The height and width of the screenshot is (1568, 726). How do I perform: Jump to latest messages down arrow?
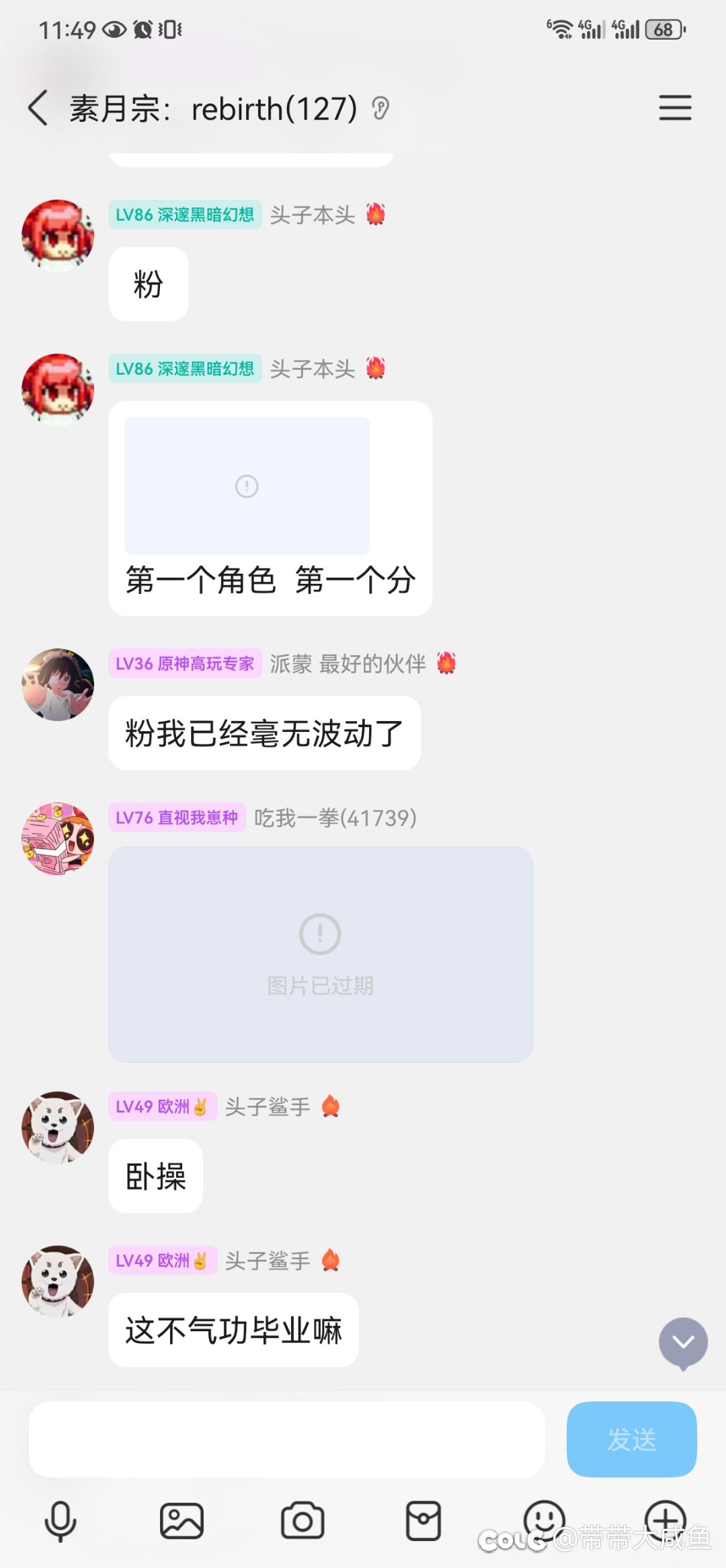click(683, 1343)
